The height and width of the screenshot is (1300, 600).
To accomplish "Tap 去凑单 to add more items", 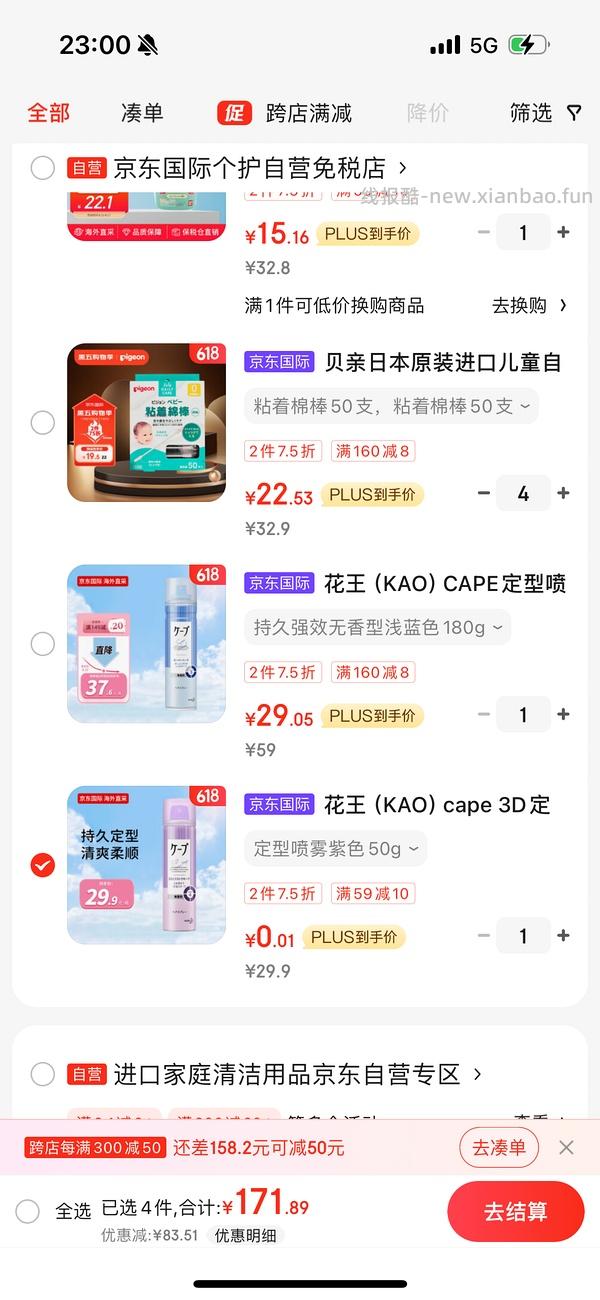I will pyautogui.click(x=499, y=1147).
